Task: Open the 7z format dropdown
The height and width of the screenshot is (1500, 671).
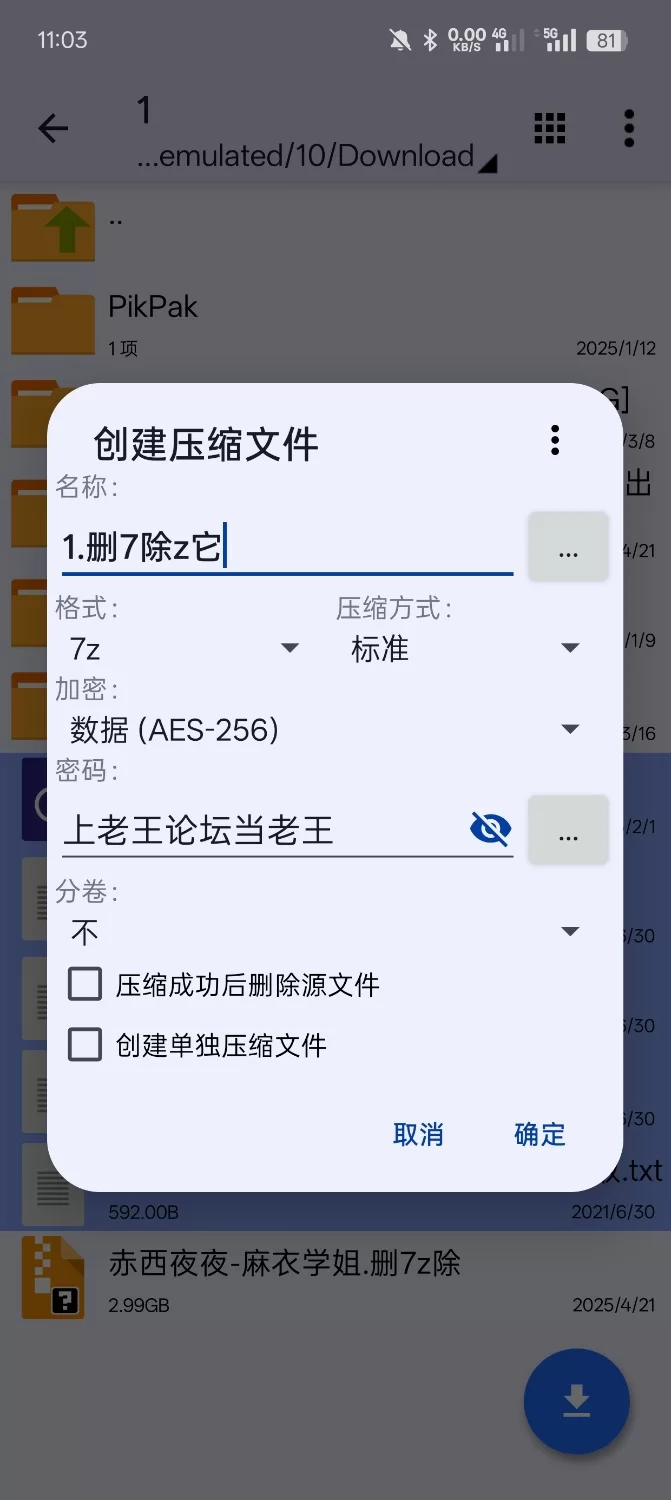Action: (185, 649)
